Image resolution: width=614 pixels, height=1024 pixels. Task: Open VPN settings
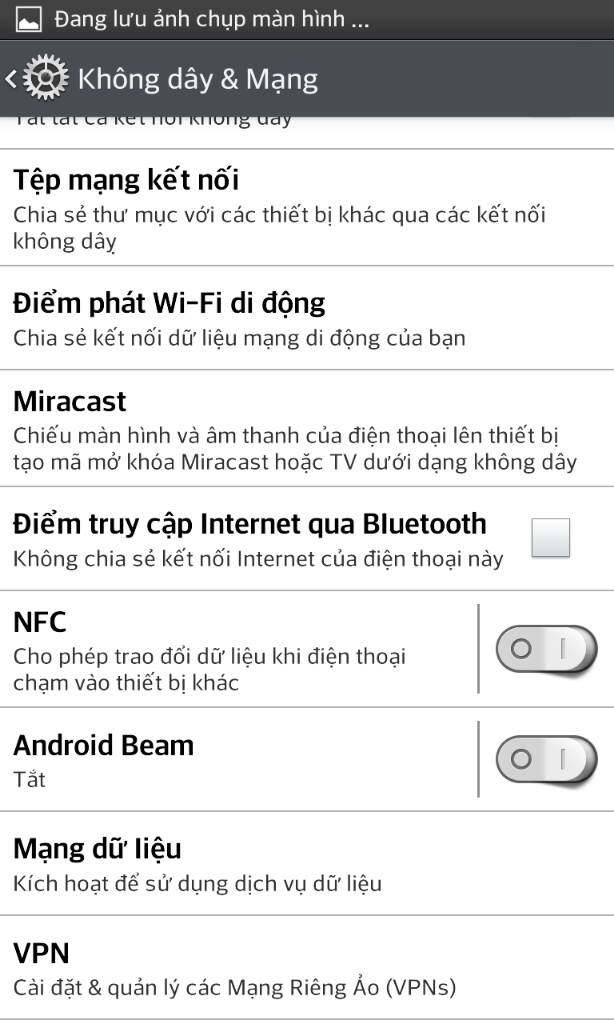pyautogui.click(x=307, y=967)
